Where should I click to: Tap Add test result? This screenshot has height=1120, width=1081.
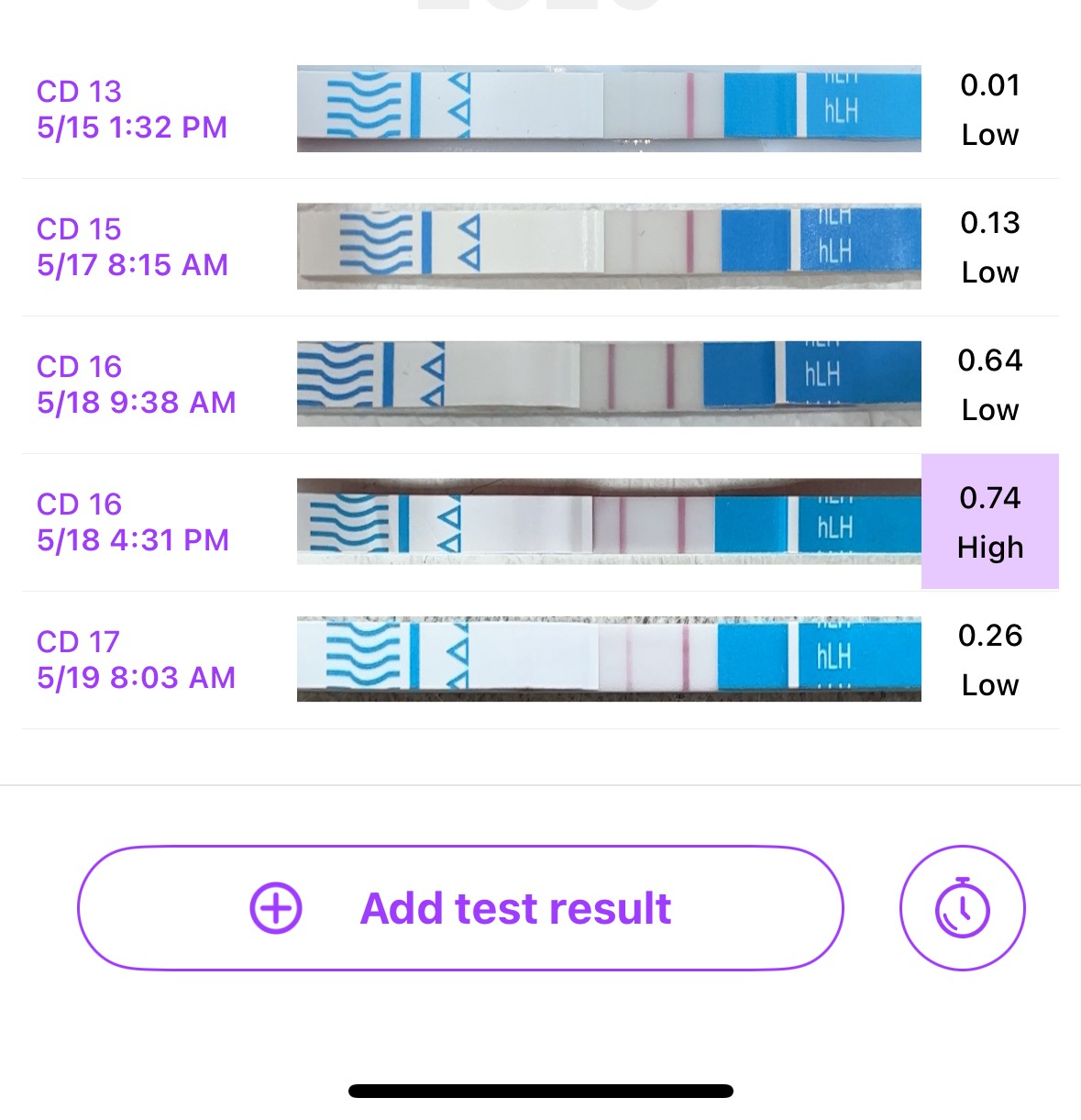coord(460,908)
